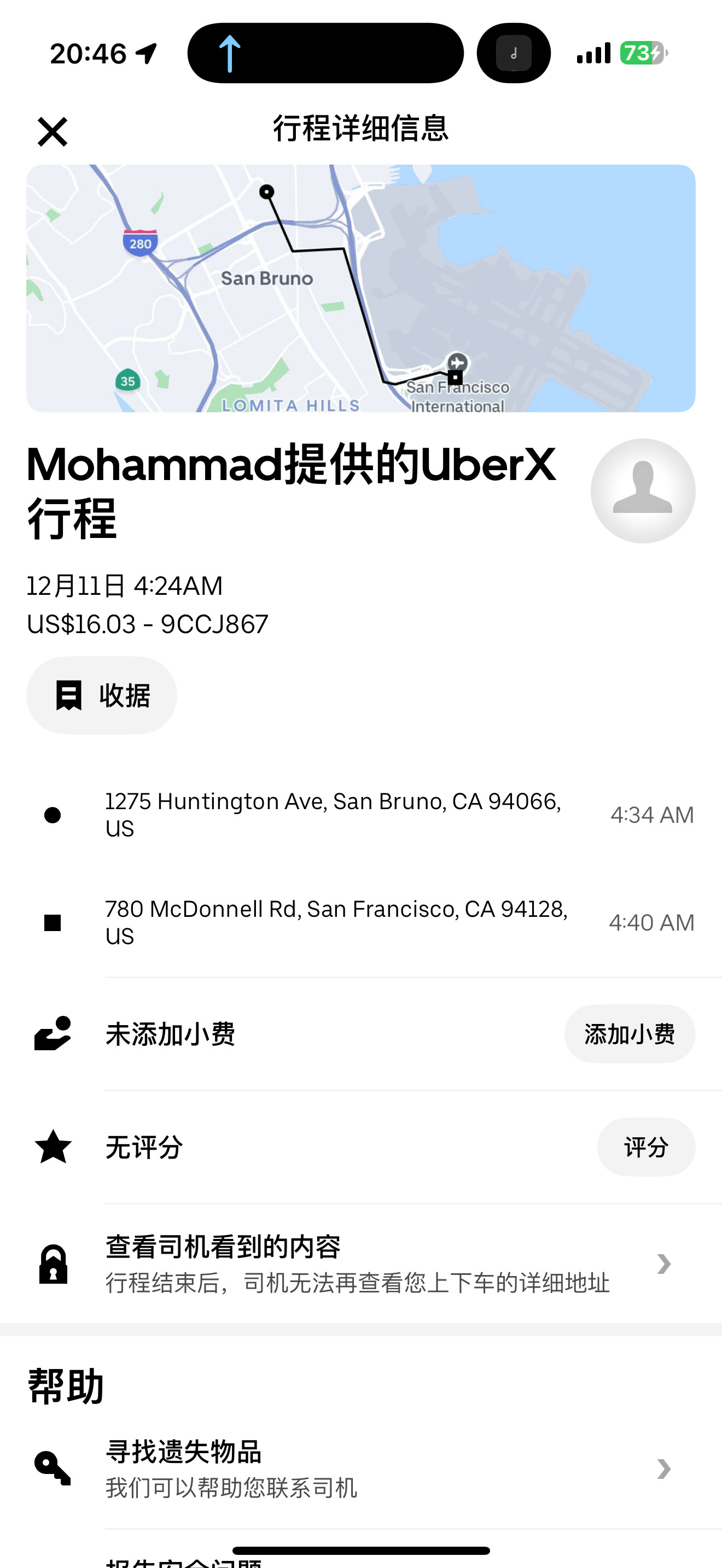Viewport: 722px width, 1568px height.
Task: View driver Mohammad's profile avatar
Action: click(x=643, y=490)
